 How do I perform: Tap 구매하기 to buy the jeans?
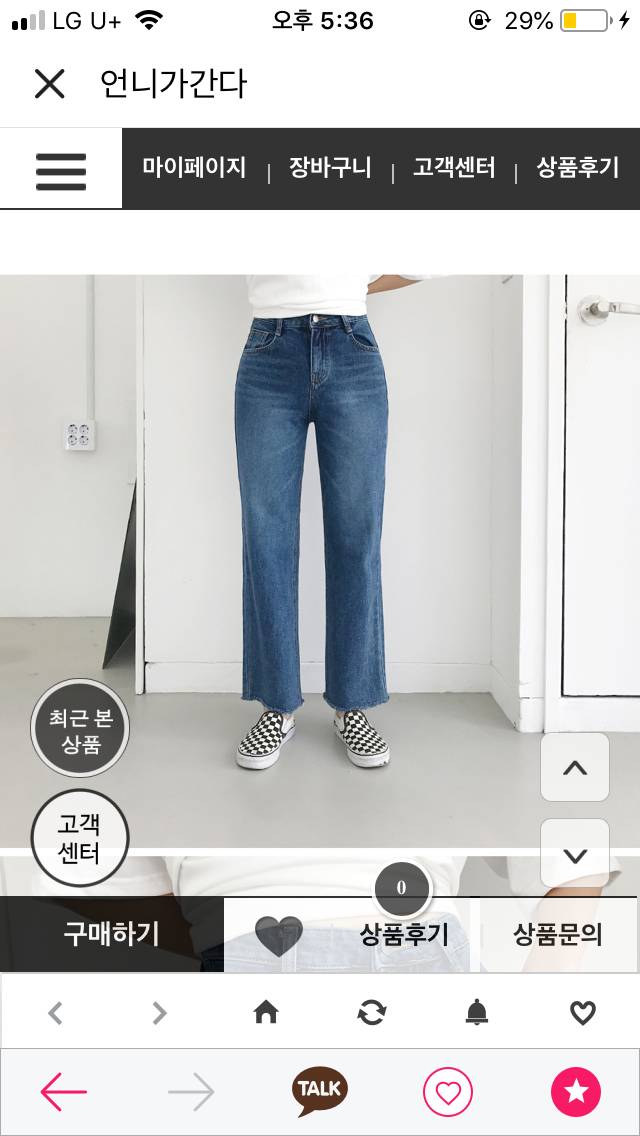pyautogui.click(x=111, y=934)
